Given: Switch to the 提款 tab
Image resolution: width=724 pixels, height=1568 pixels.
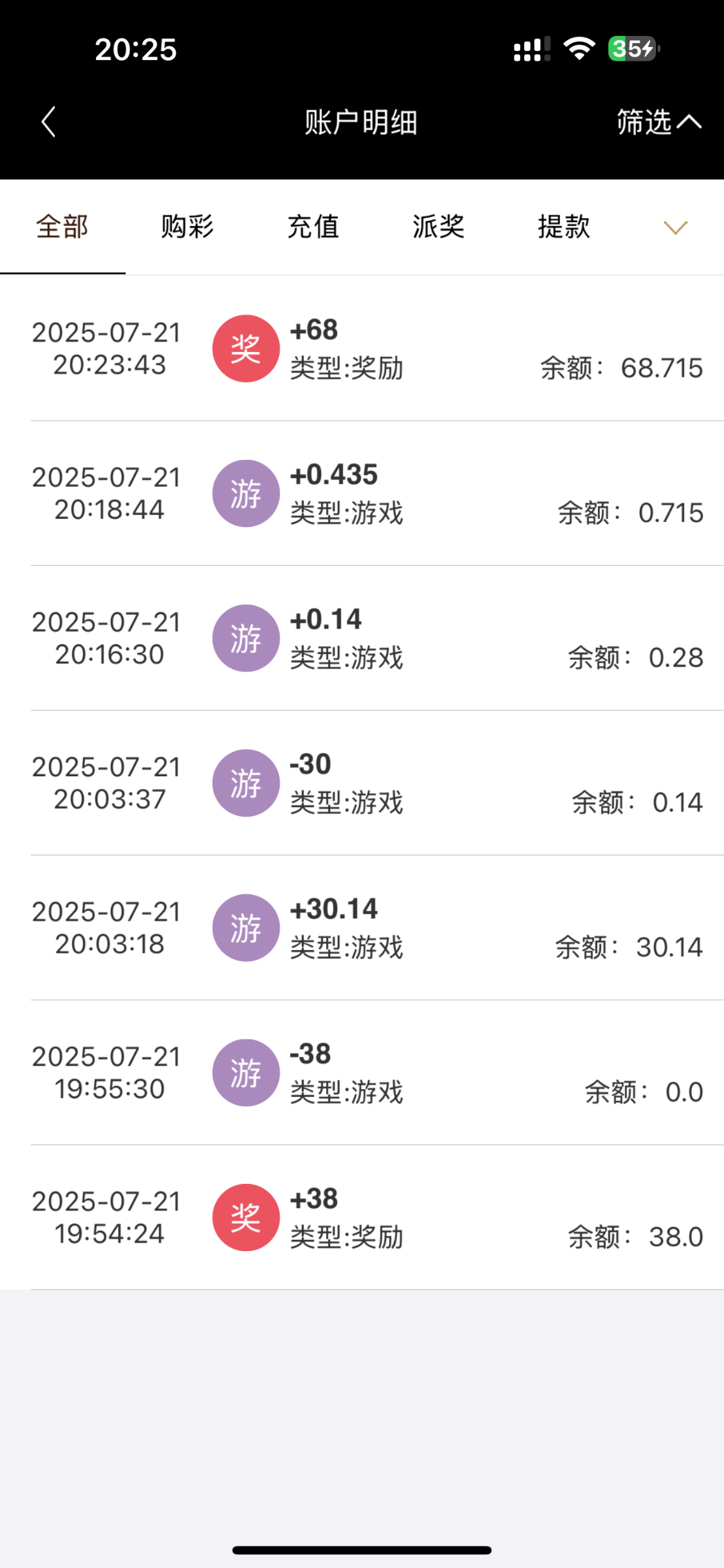Looking at the screenshot, I should point(564,227).
